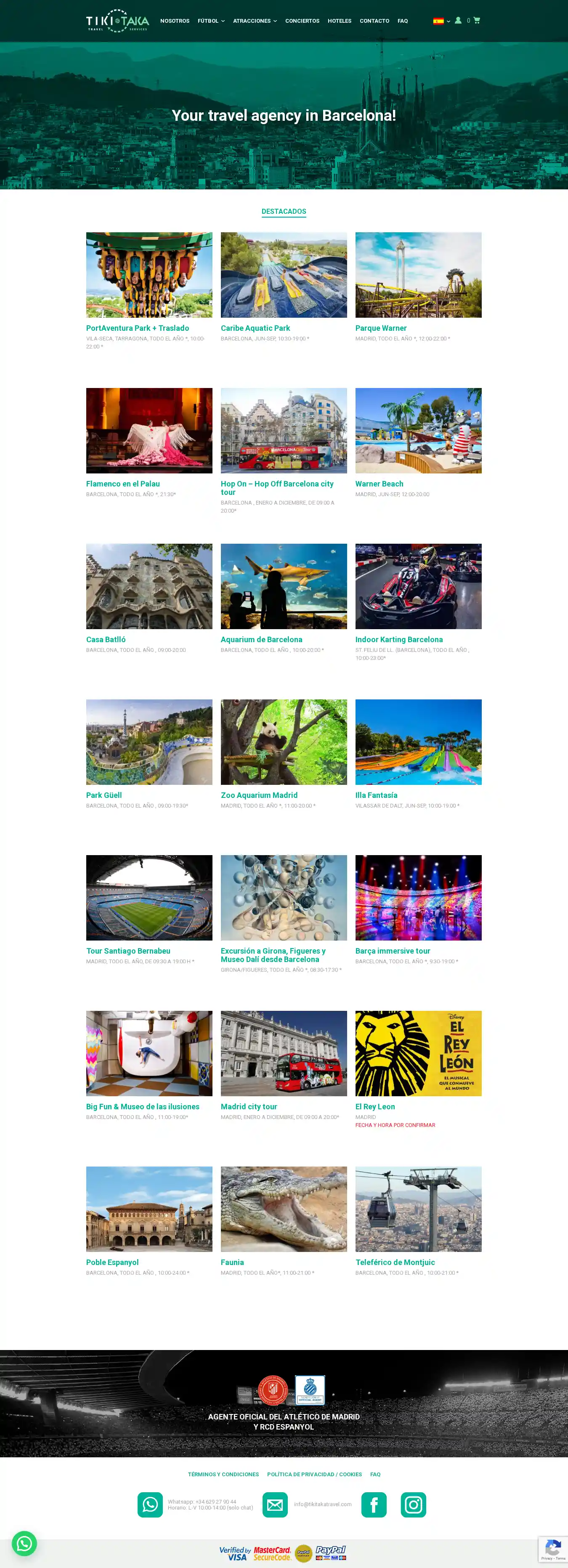Go to the CONCIERTOS section
The width and height of the screenshot is (568, 1568).
[302, 21]
